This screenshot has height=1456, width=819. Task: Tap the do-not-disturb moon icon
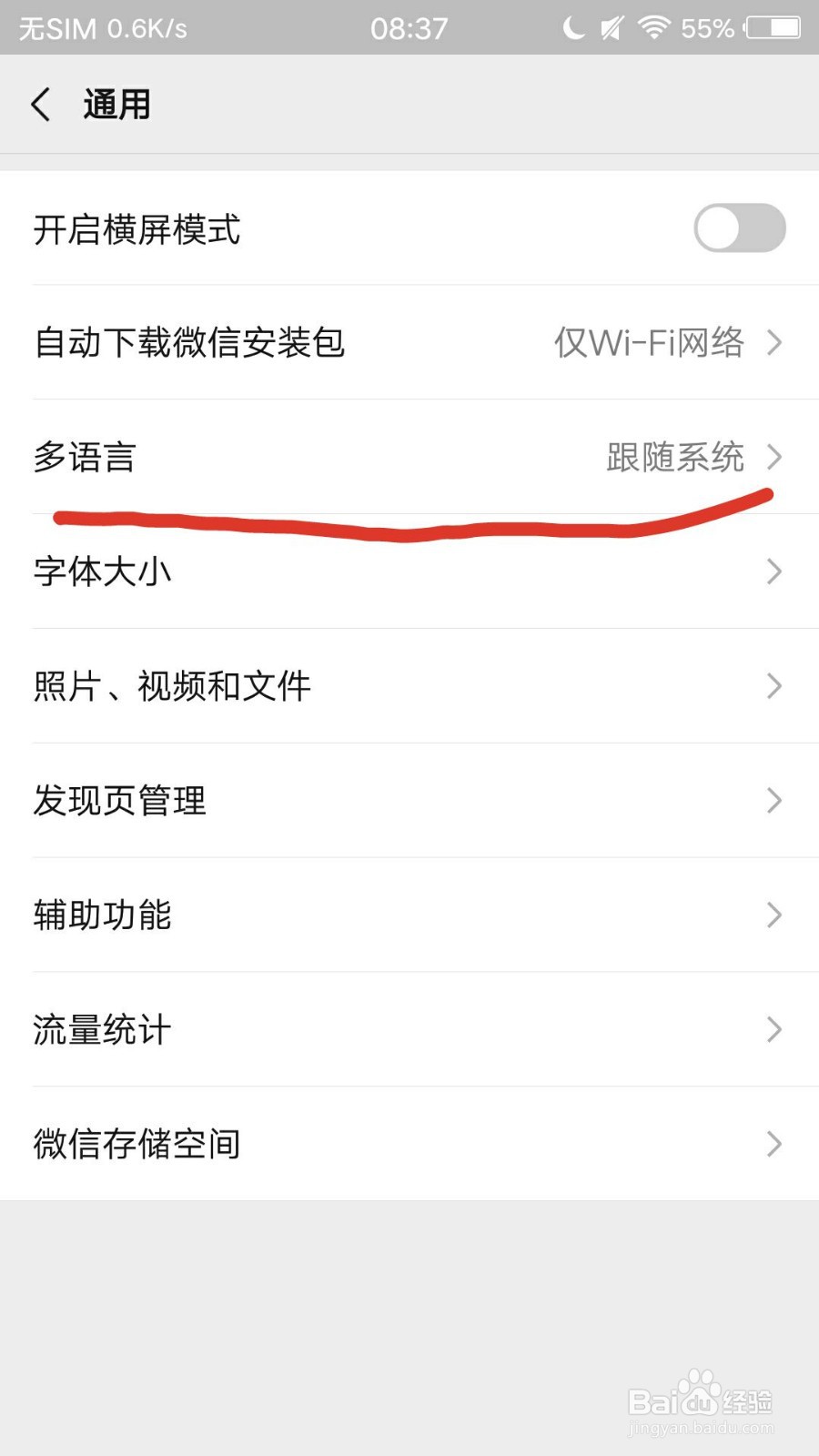(x=573, y=28)
